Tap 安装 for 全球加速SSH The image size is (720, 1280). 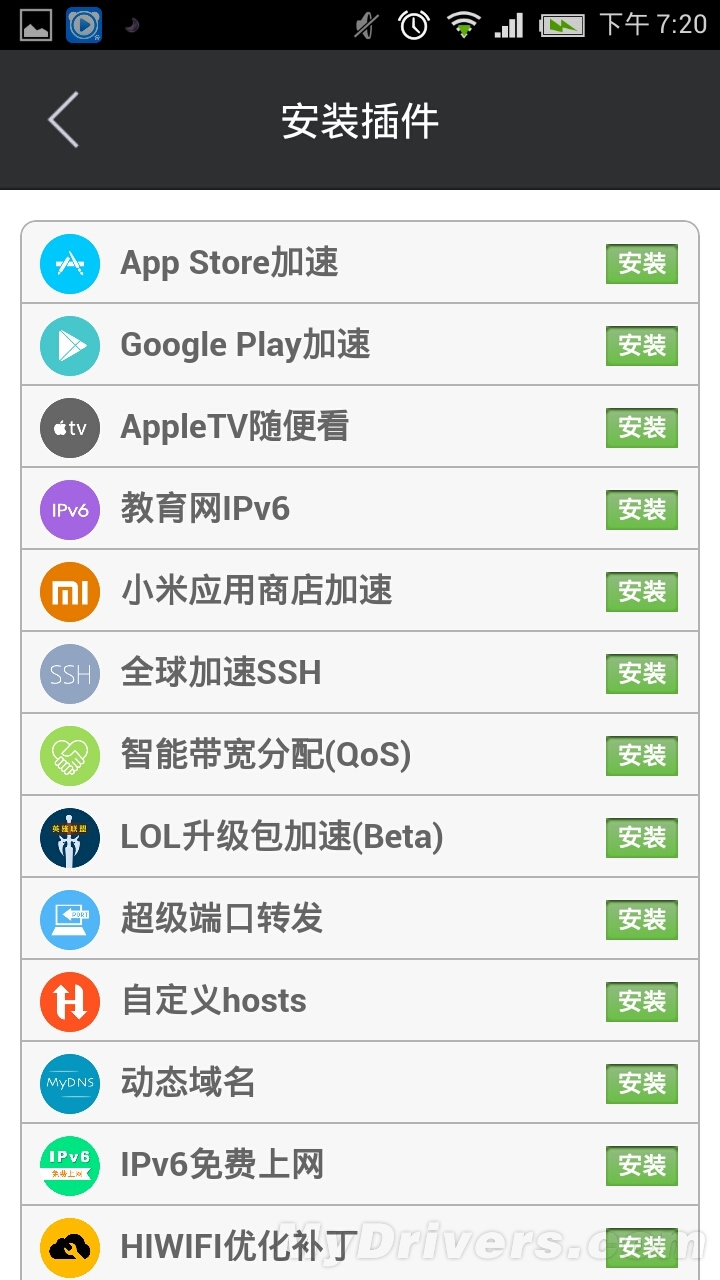[x=642, y=674]
